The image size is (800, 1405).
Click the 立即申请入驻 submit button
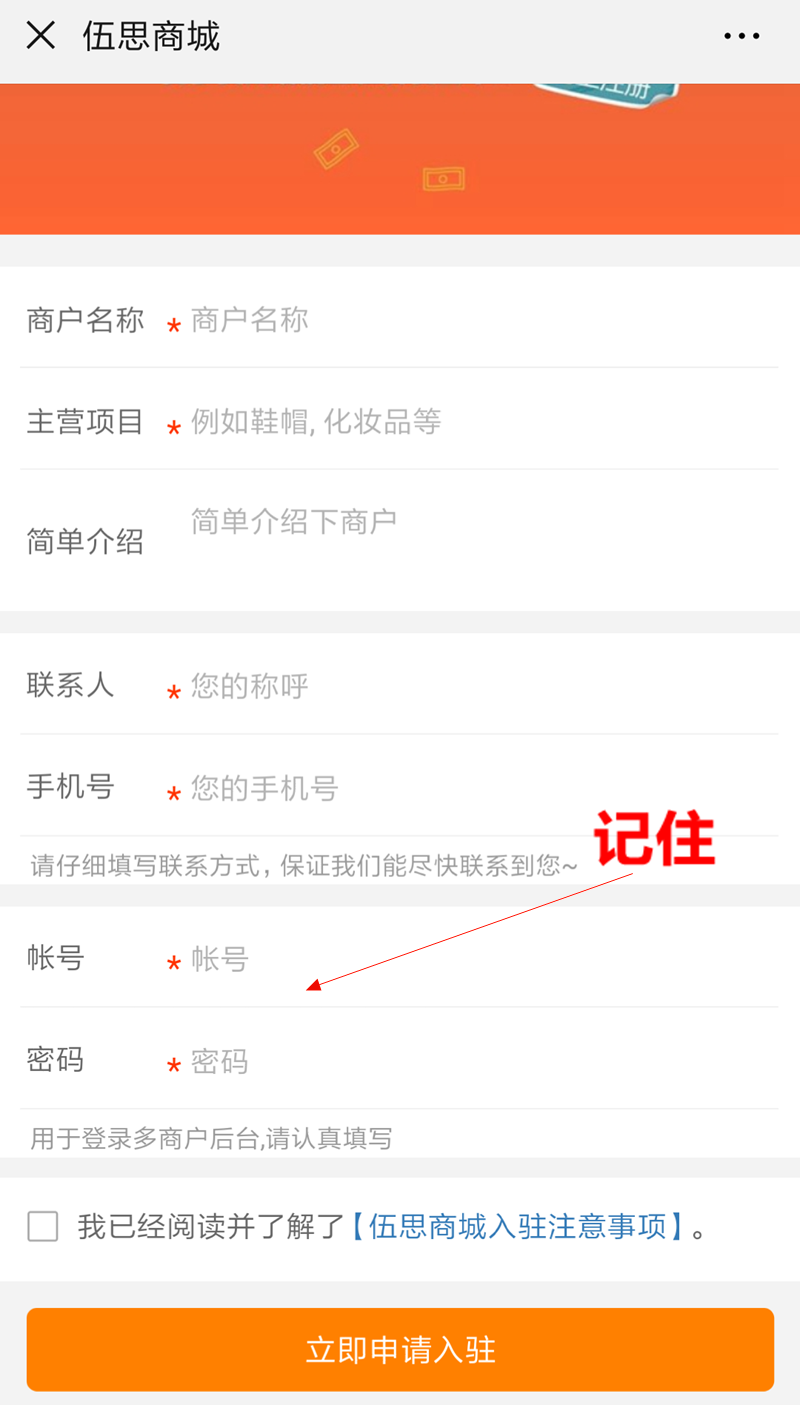[400, 1349]
